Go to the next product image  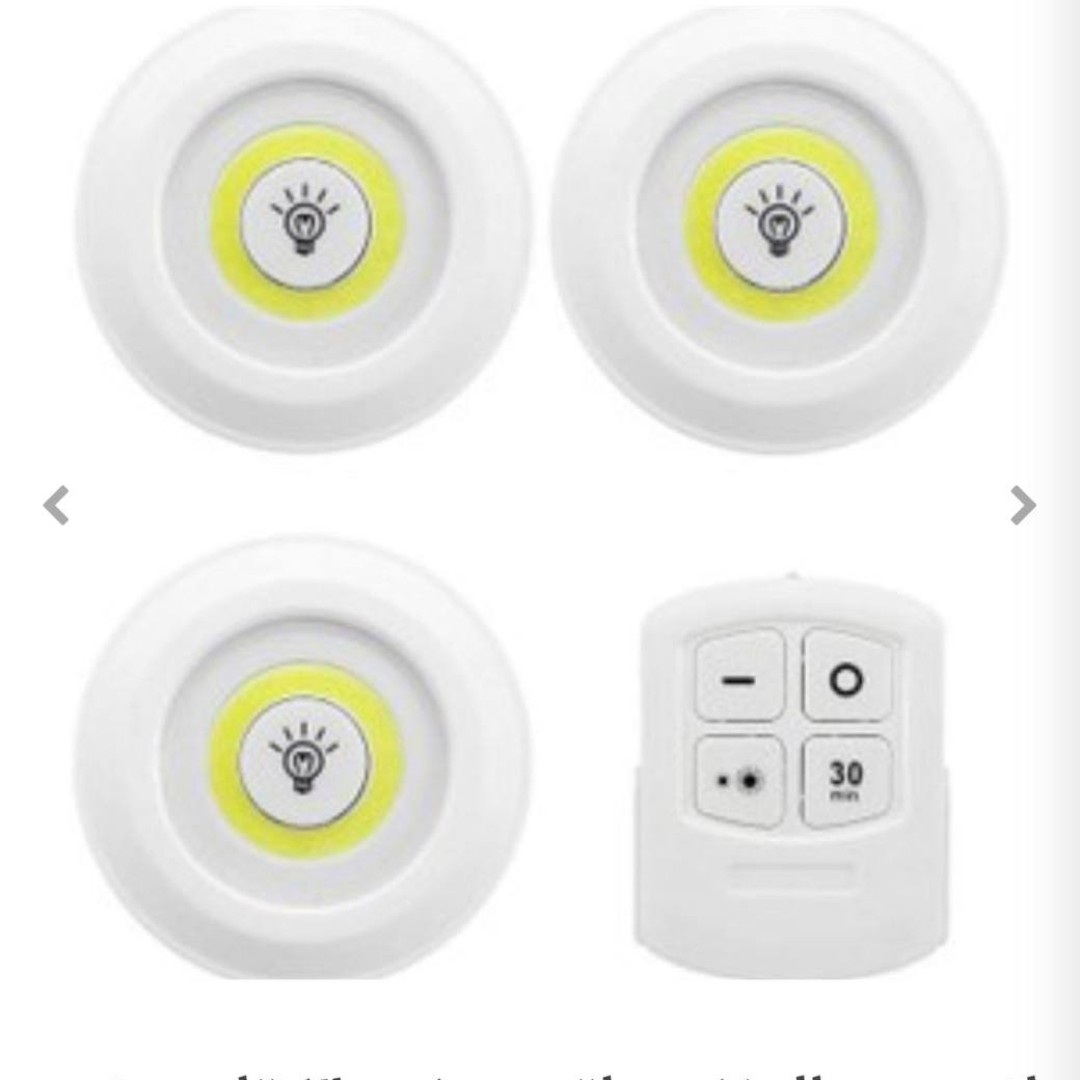pos(1022,505)
